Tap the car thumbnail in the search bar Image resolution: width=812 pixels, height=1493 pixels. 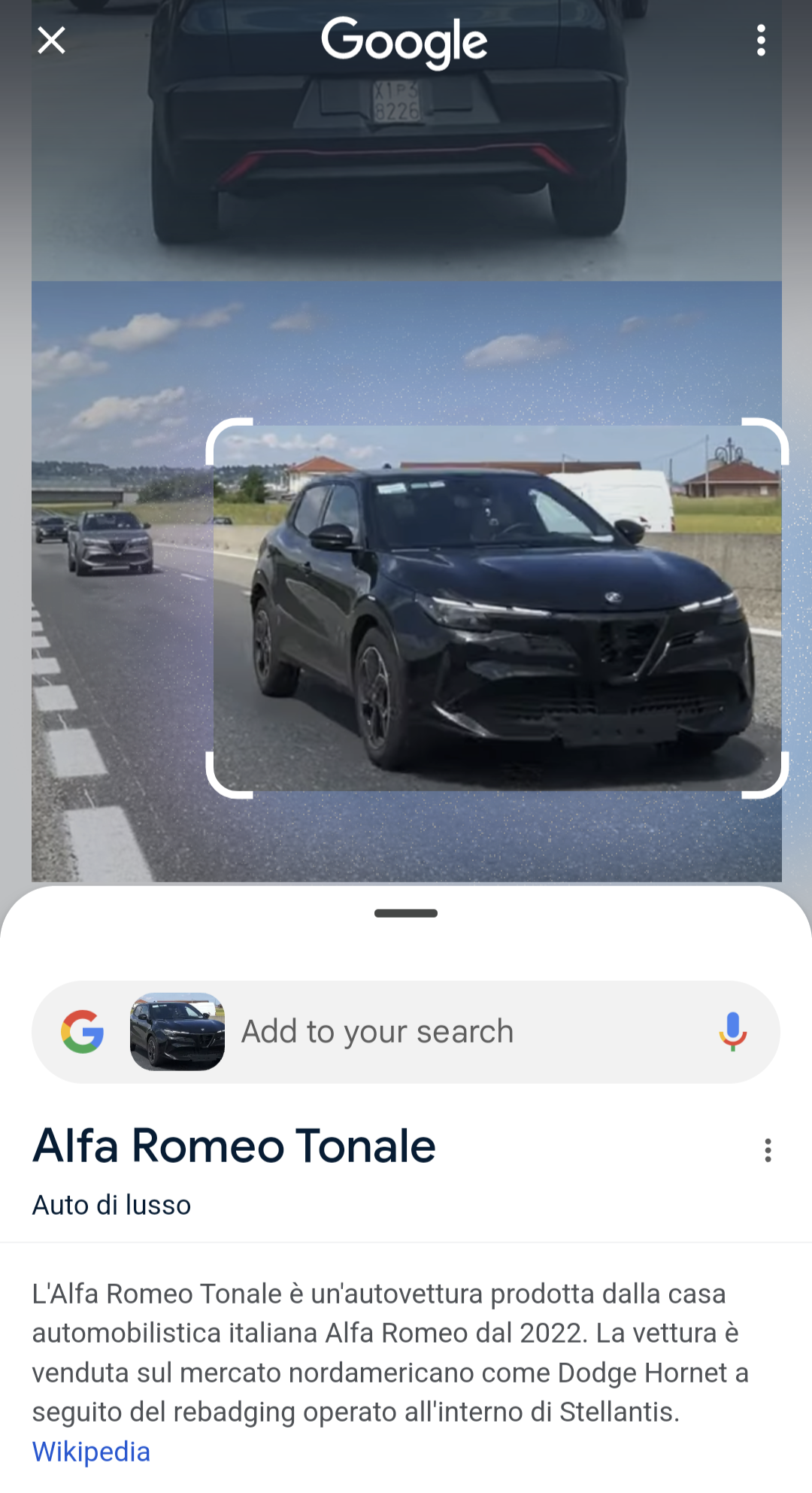tap(177, 1031)
